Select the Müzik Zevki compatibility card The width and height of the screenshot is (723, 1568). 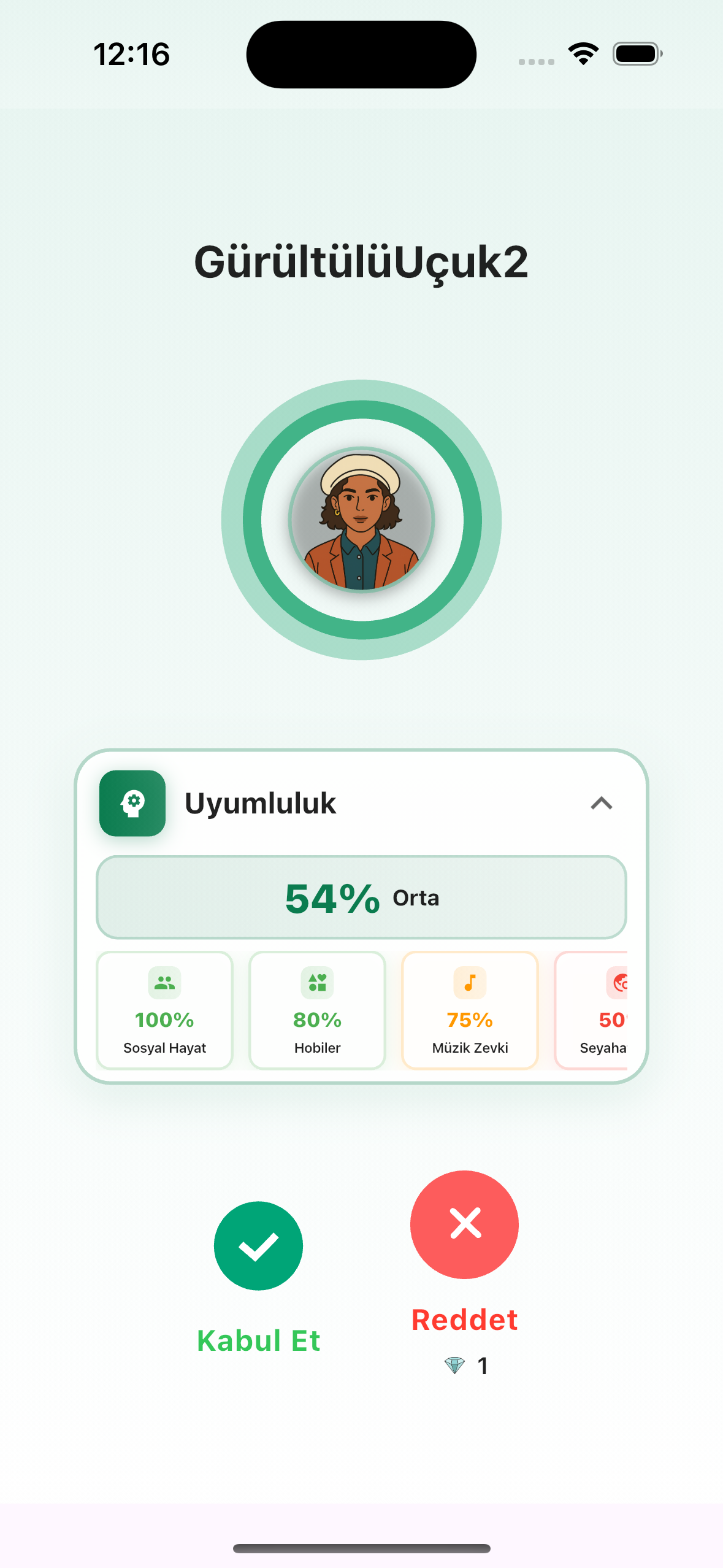pyautogui.click(x=470, y=1010)
